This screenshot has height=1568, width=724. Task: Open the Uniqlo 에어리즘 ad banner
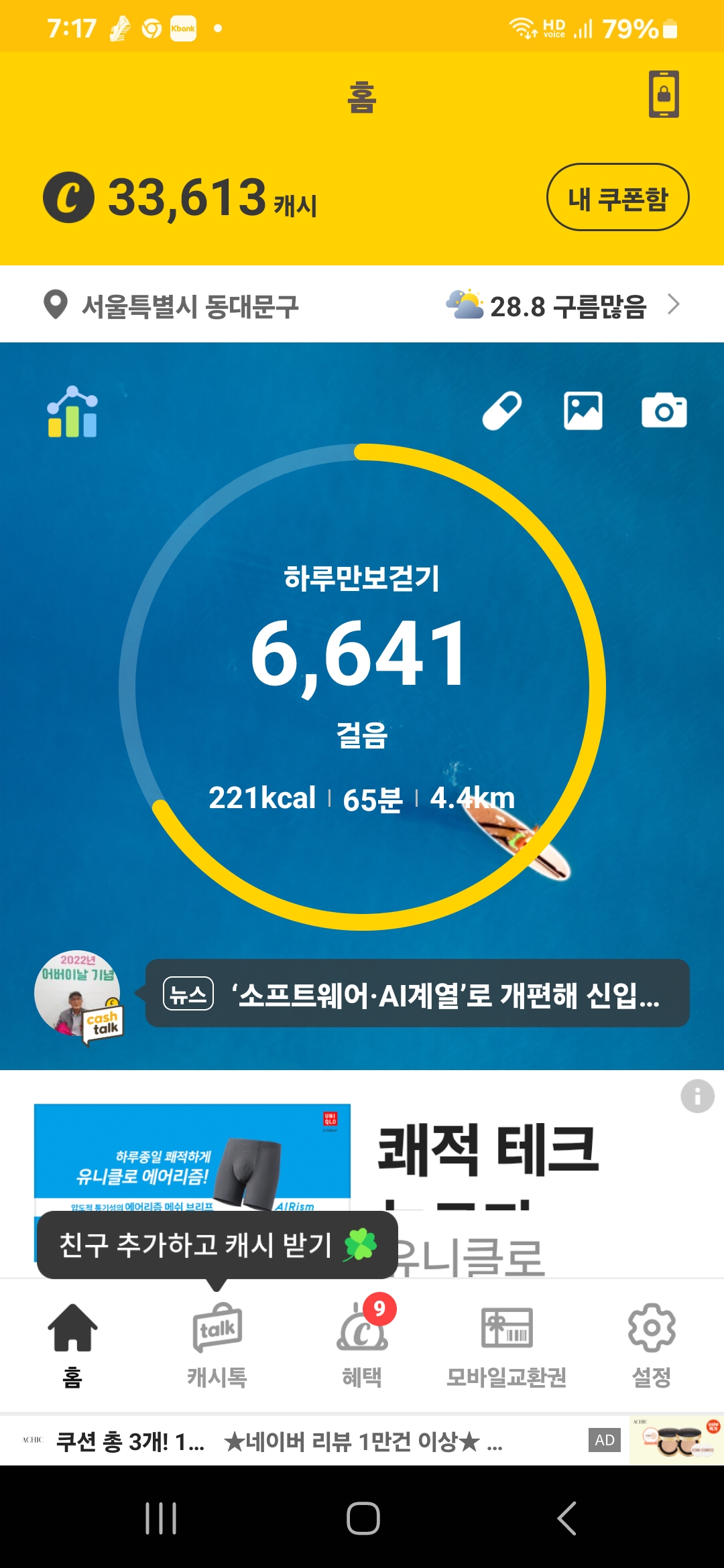[x=192, y=1154]
